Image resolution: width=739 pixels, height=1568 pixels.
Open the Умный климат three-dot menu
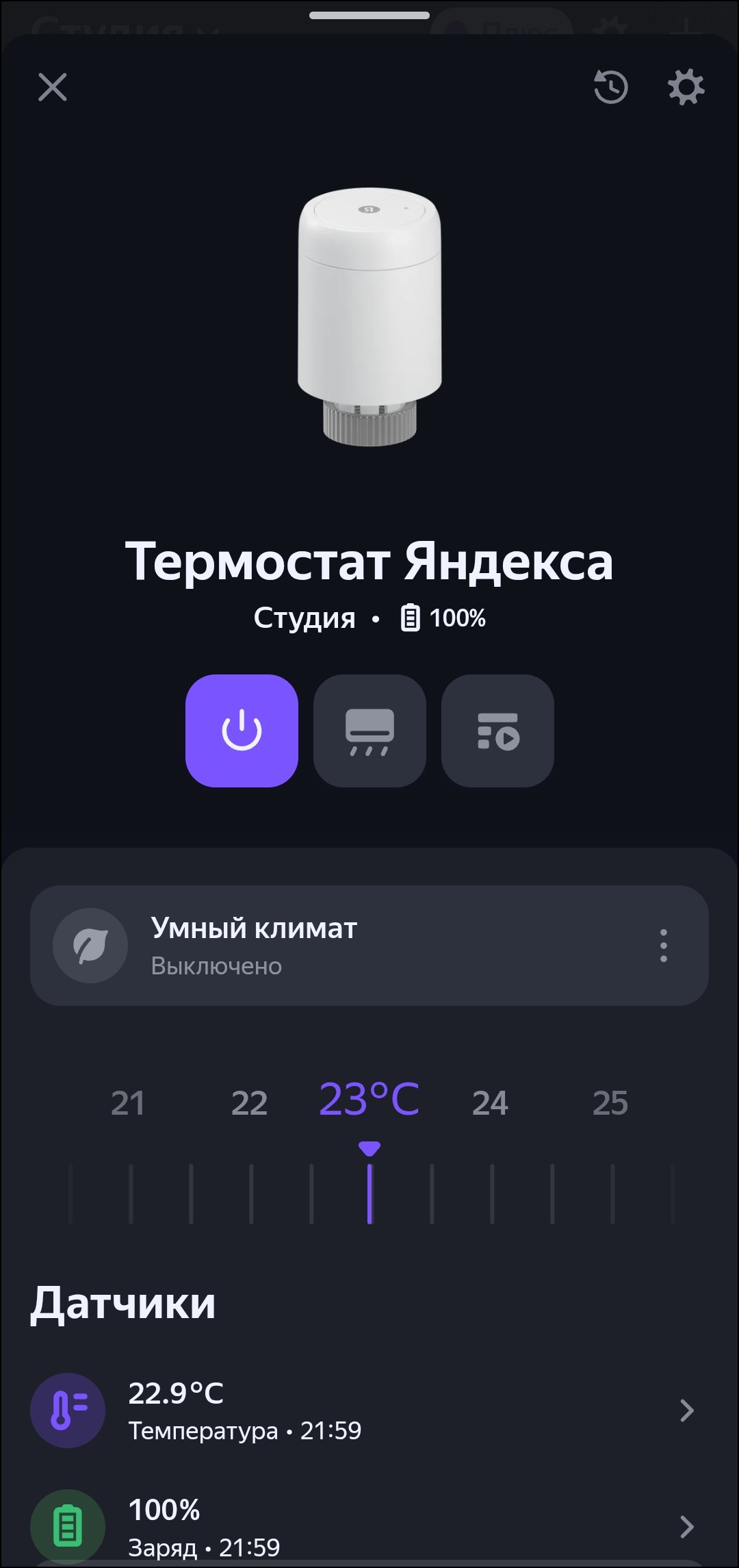tap(663, 946)
